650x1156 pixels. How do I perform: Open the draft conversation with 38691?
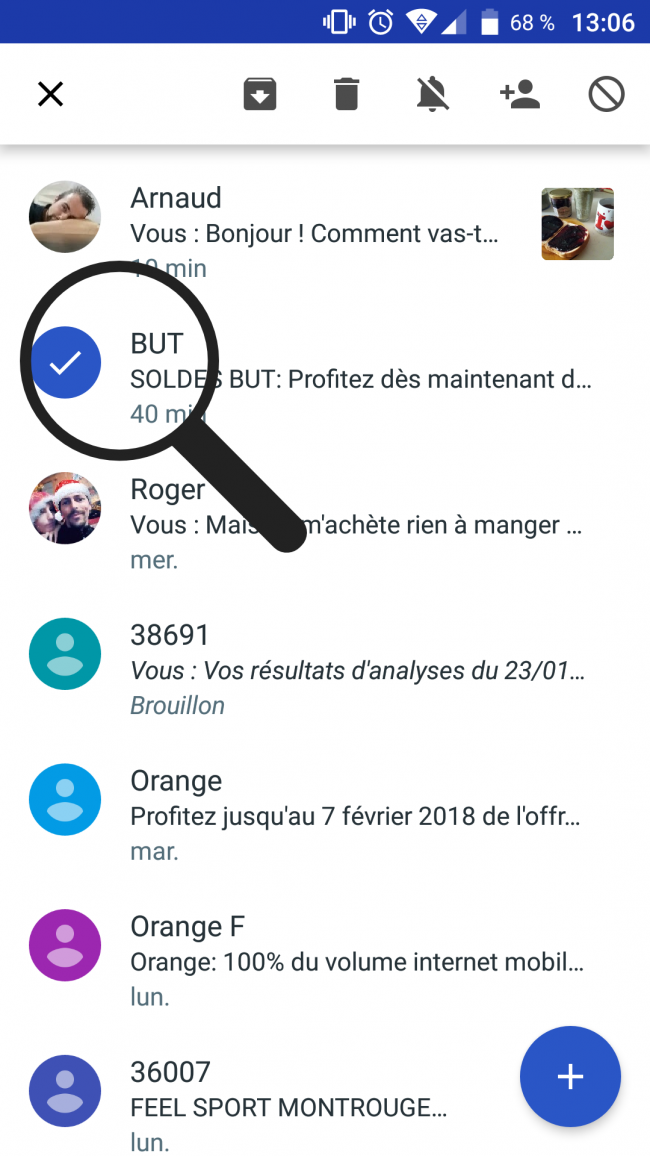pos(350,670)
